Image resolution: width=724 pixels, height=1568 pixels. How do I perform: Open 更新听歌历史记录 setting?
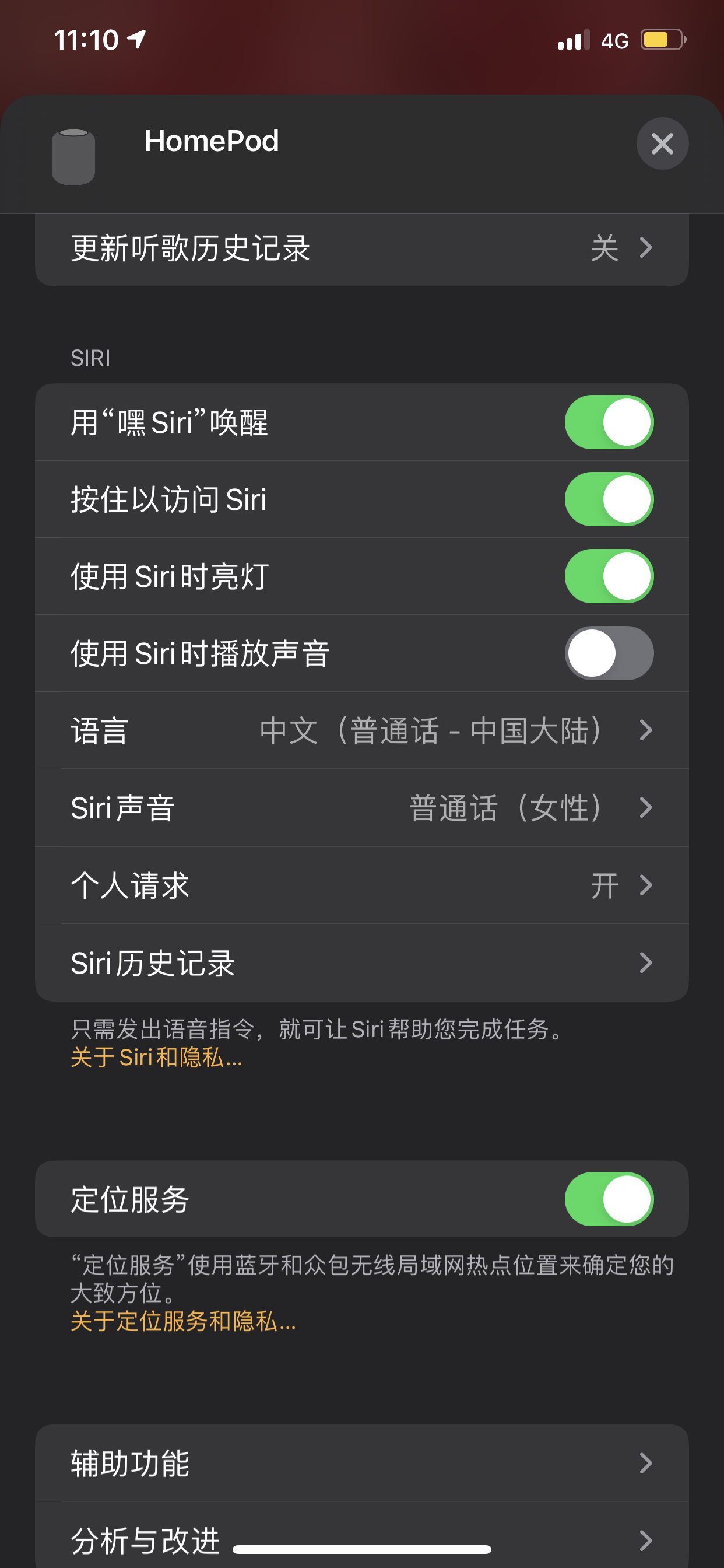click(x=361, y=249)
